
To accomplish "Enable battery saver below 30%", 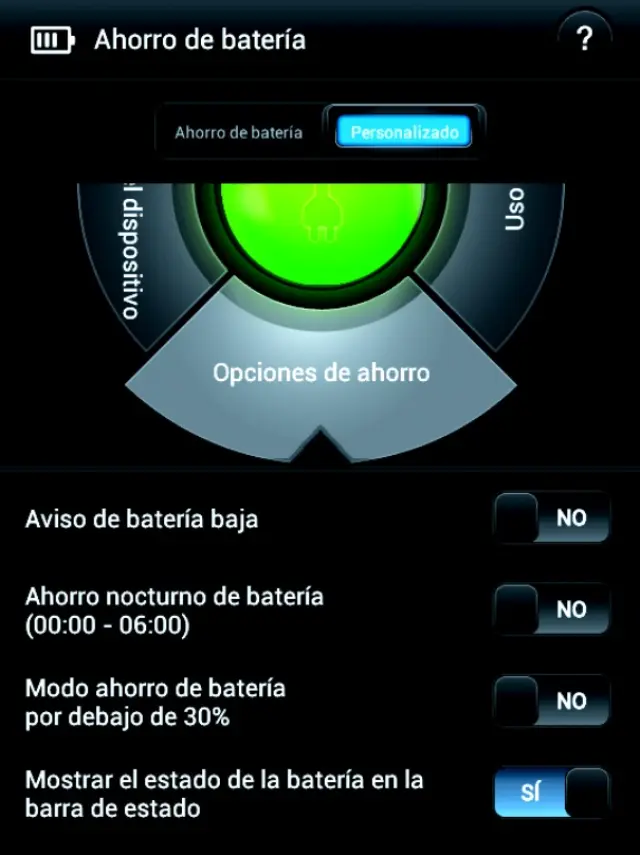I will coord(552,701).
